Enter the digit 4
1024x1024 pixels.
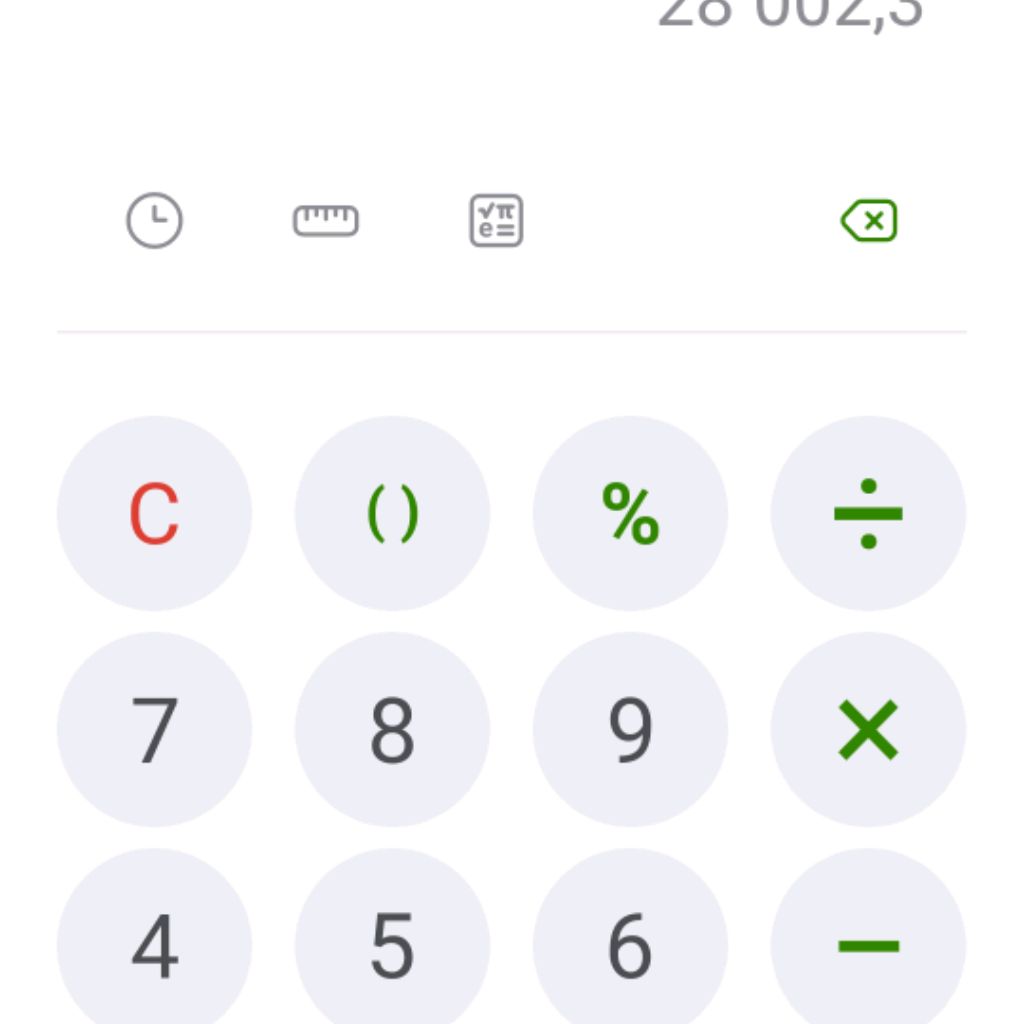click(154, 943)
